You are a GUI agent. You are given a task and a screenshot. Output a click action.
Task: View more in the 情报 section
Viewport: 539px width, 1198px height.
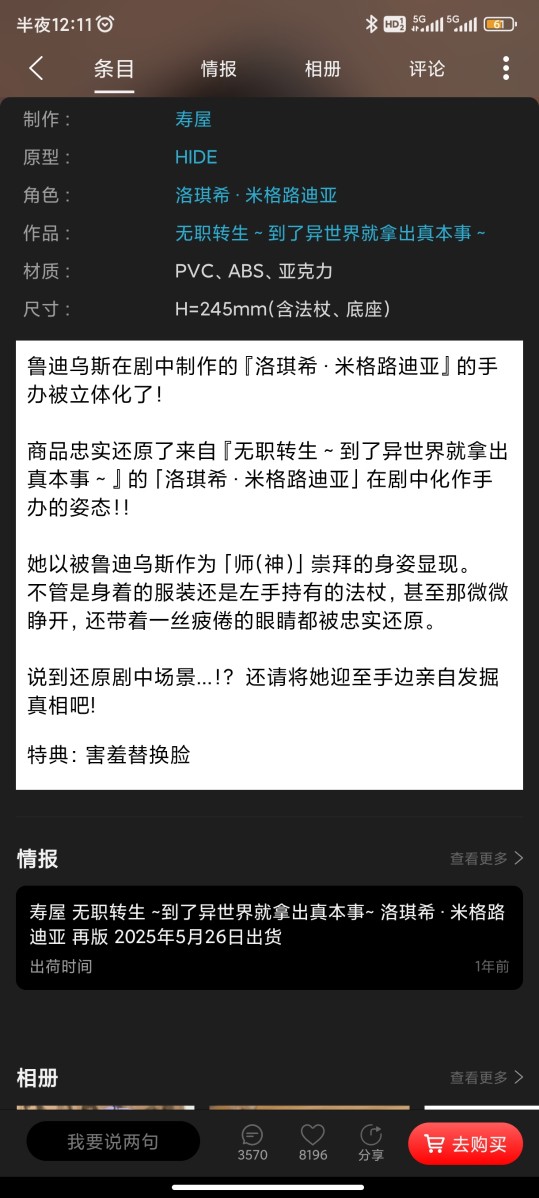tap(486, 858)
